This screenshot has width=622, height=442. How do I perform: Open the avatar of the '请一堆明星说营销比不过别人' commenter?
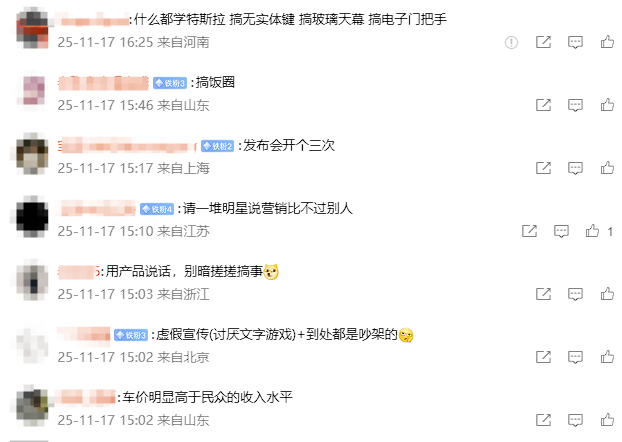click(35, 216)
